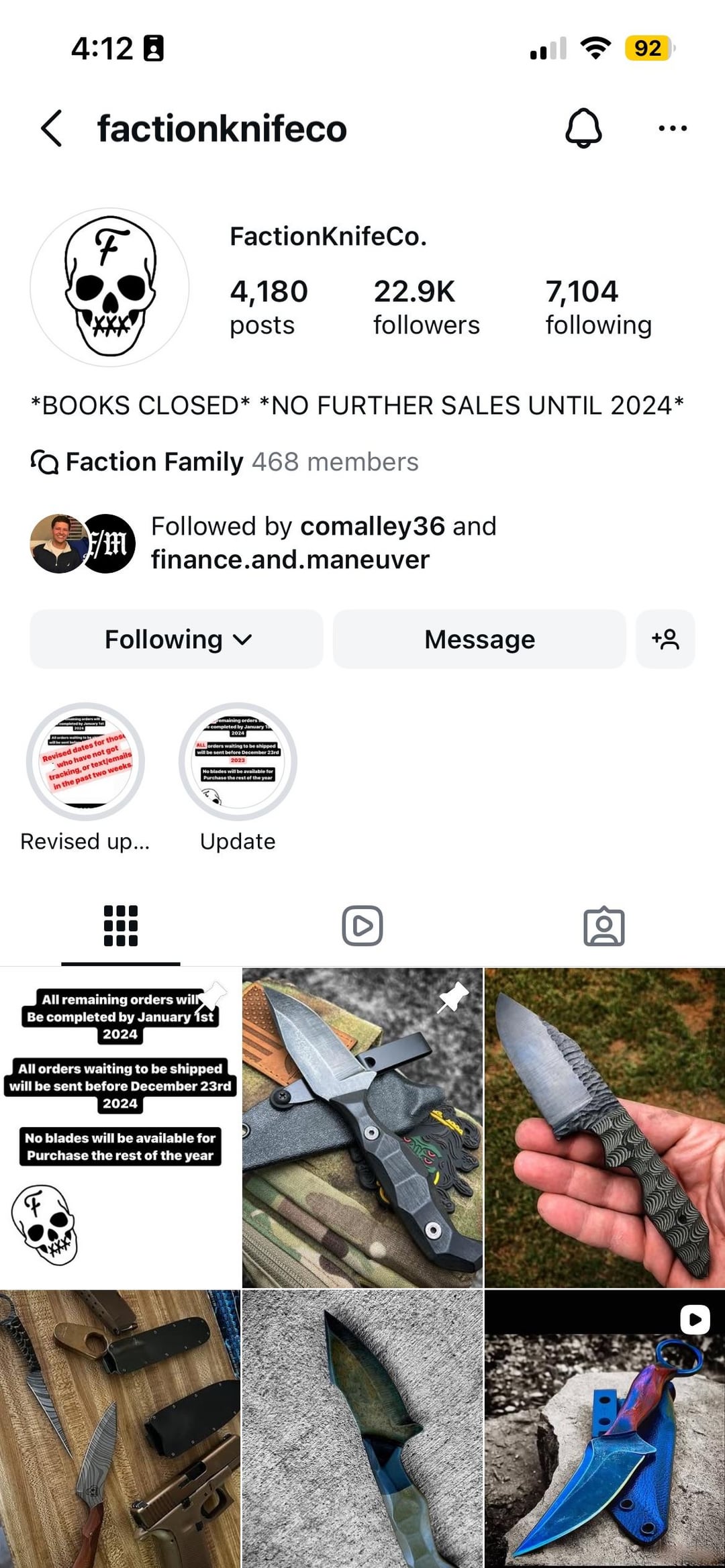View the Update story highlight
This screenshot has height=1568, width=725.
click(238, 762)
